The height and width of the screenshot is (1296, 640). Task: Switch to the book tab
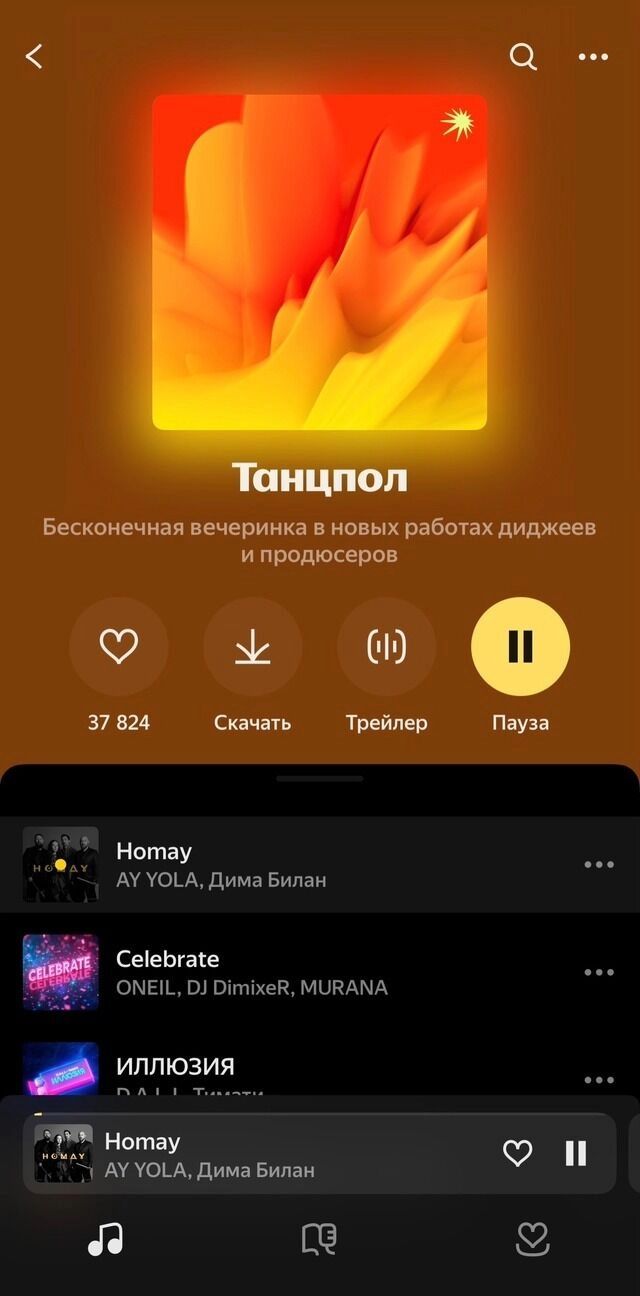click(x=319, y=1240)
